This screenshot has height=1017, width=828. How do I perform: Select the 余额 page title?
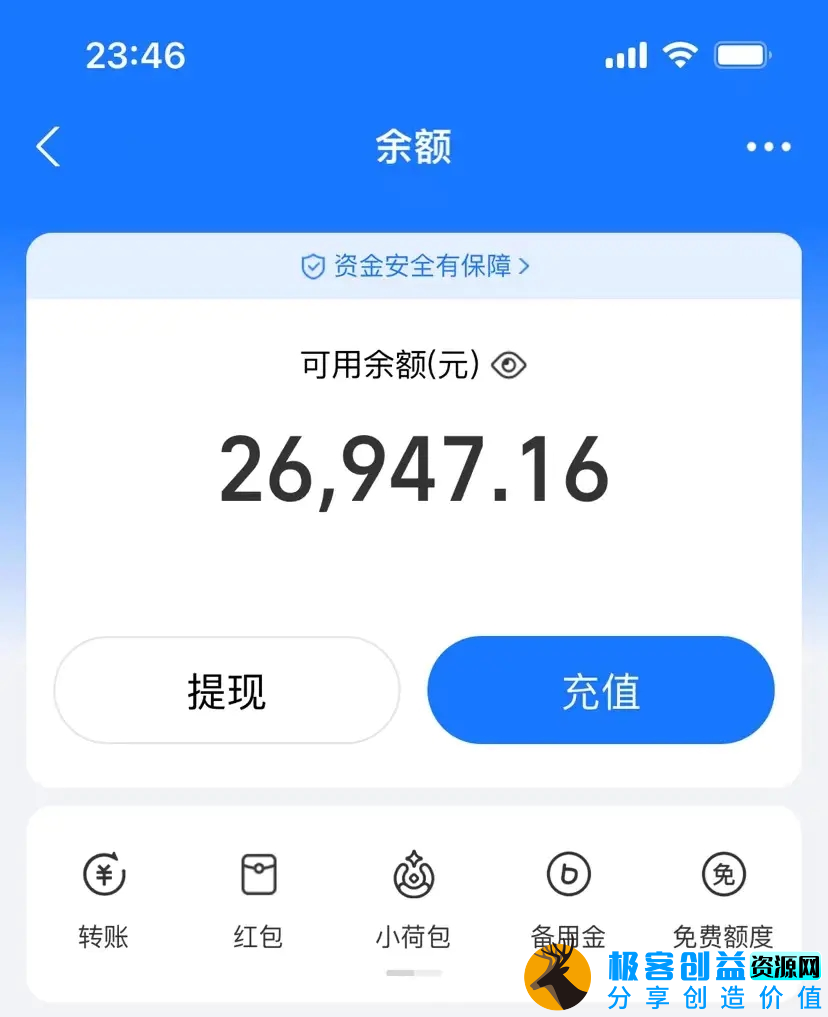(x=414, y=146)
